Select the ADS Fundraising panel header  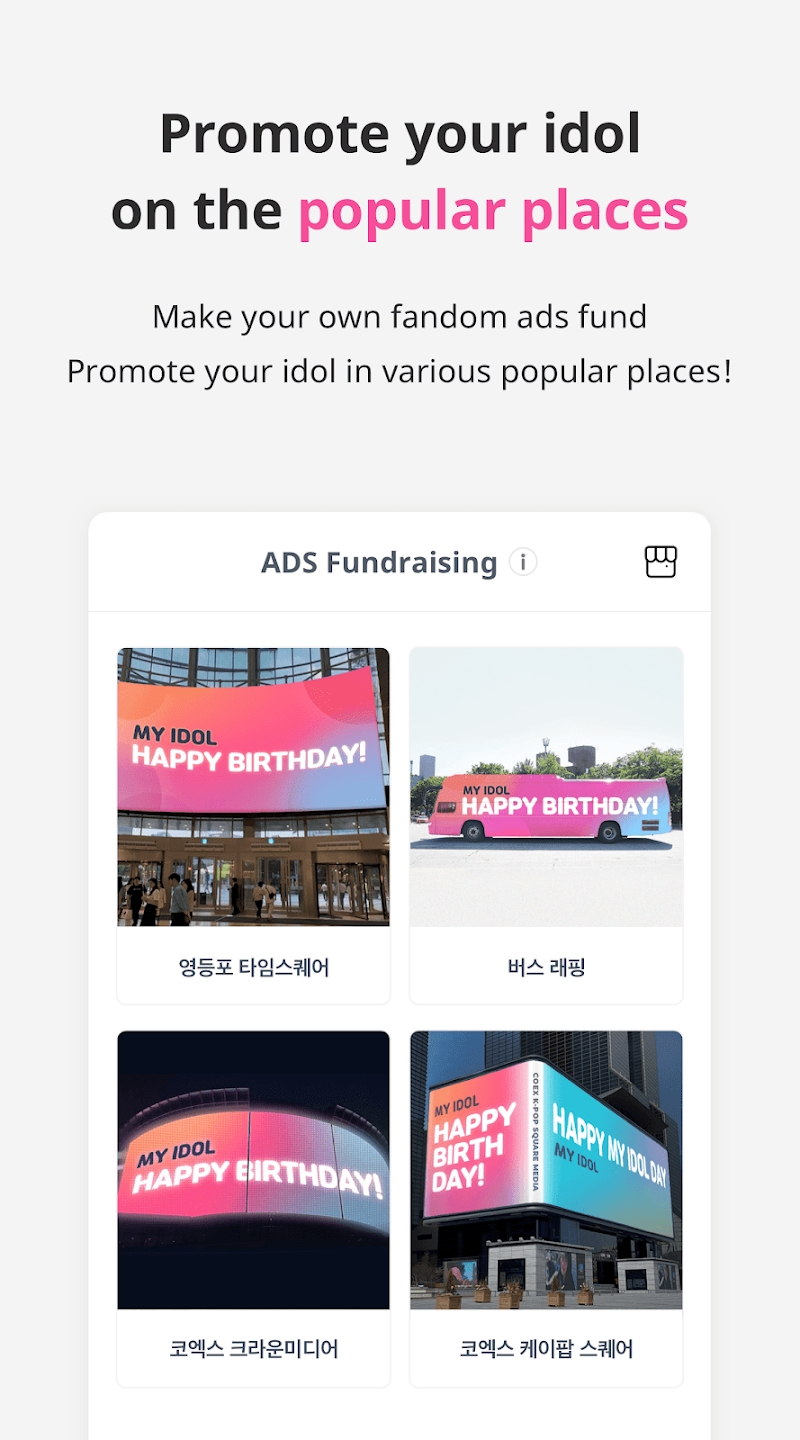[400, 562]
